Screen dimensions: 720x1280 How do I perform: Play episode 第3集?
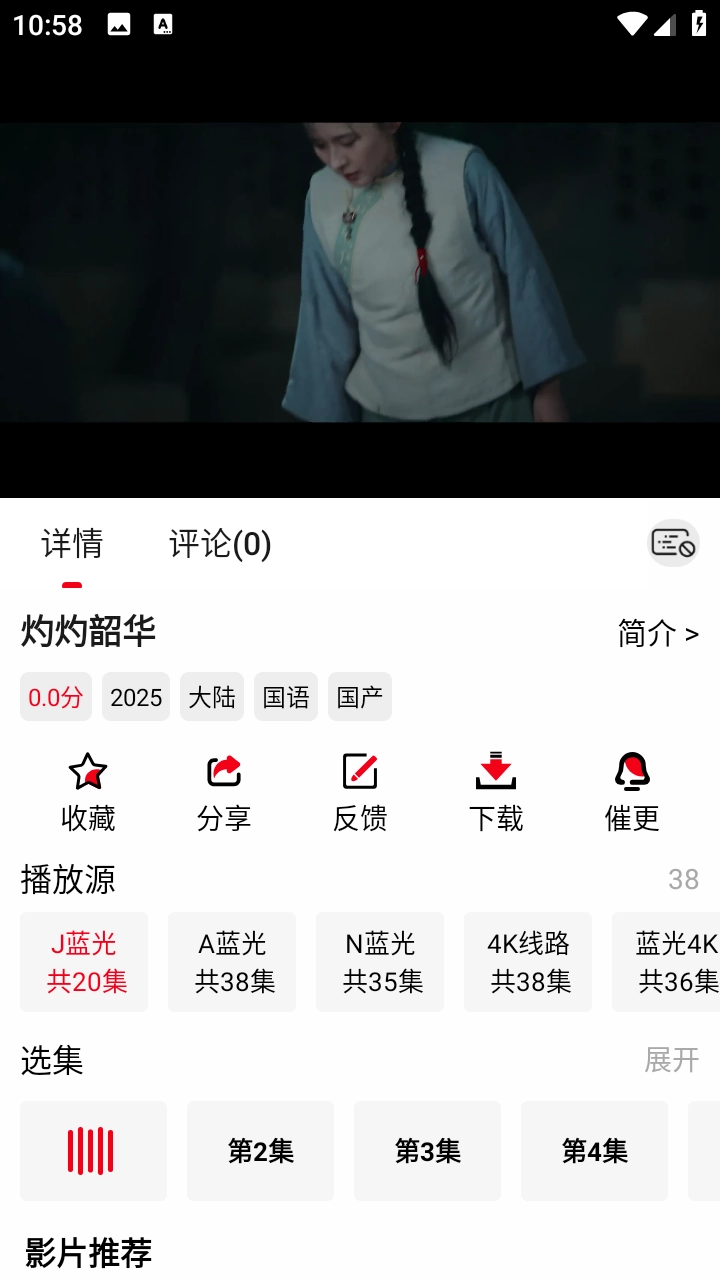[428, 1151]
